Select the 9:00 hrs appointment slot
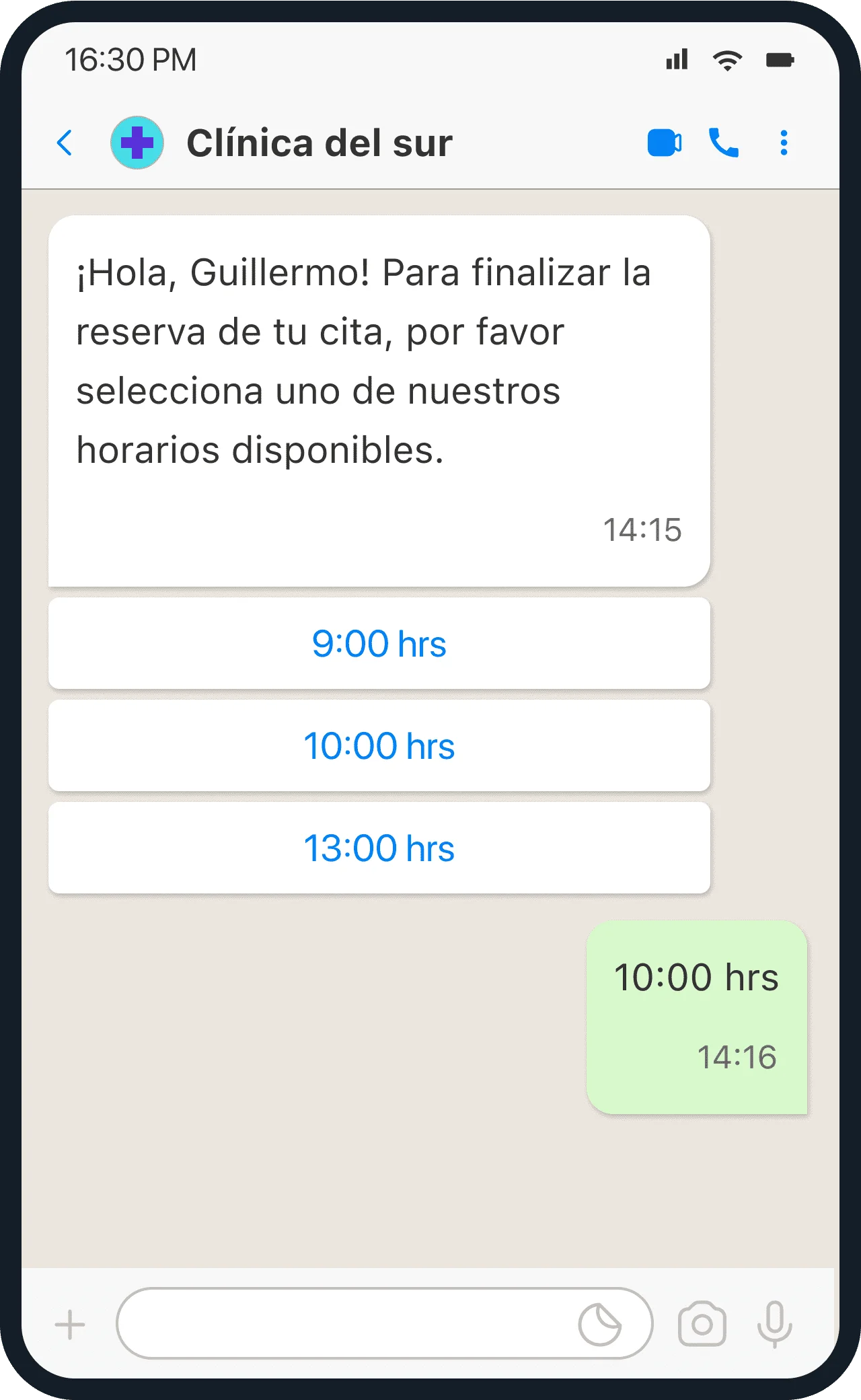 [379, 643]
